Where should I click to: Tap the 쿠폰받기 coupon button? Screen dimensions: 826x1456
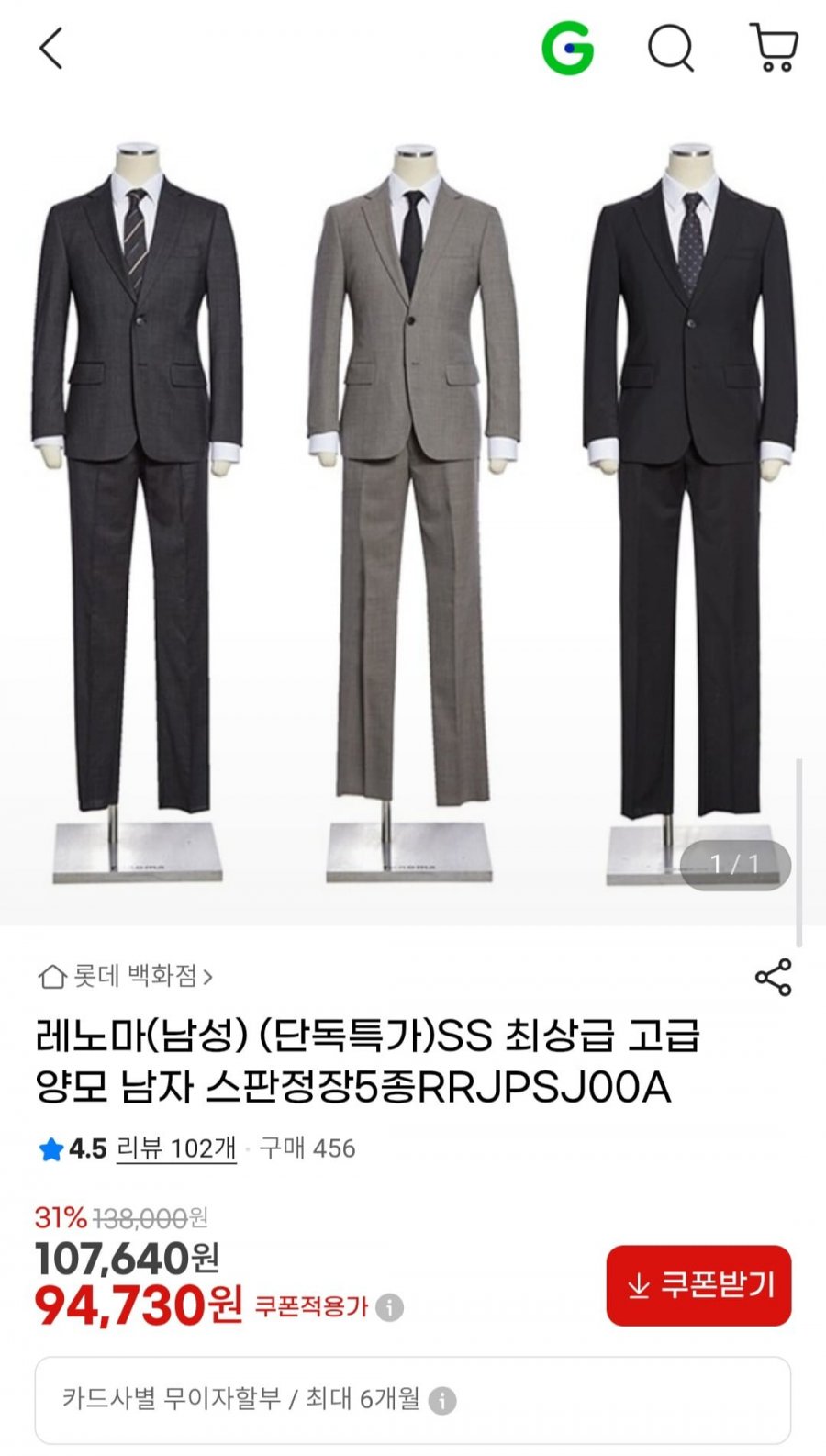pos(698,1285)
